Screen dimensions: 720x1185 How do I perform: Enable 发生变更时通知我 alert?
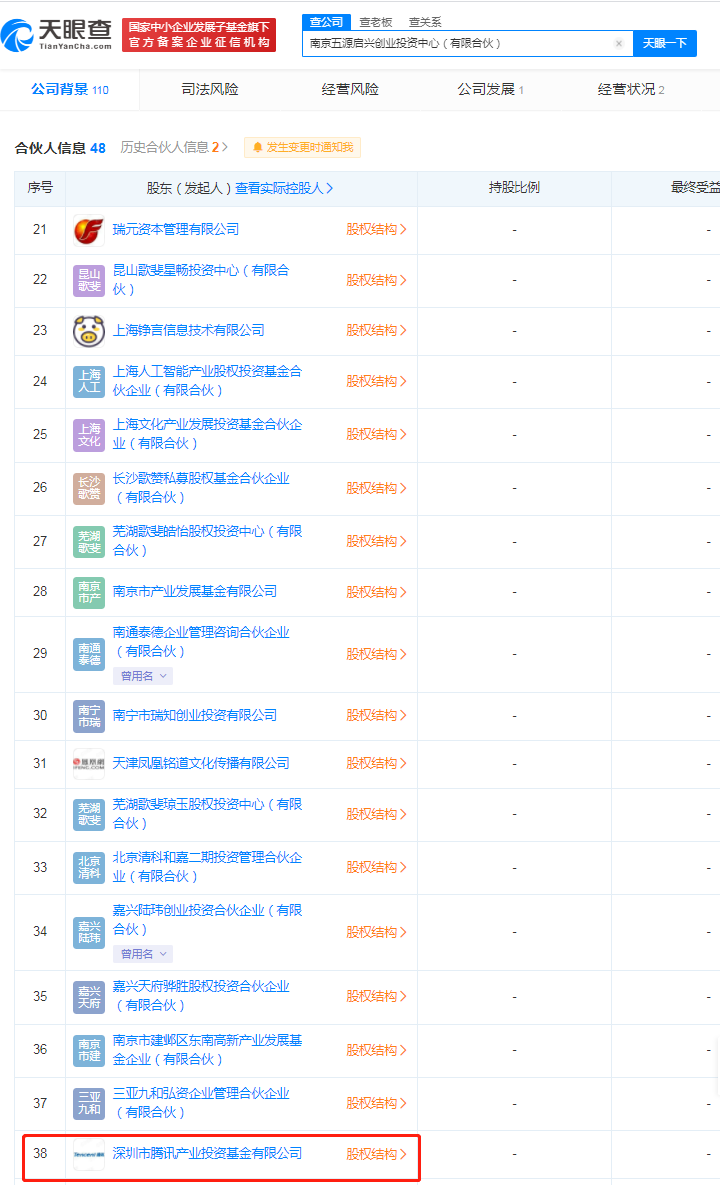302,147
